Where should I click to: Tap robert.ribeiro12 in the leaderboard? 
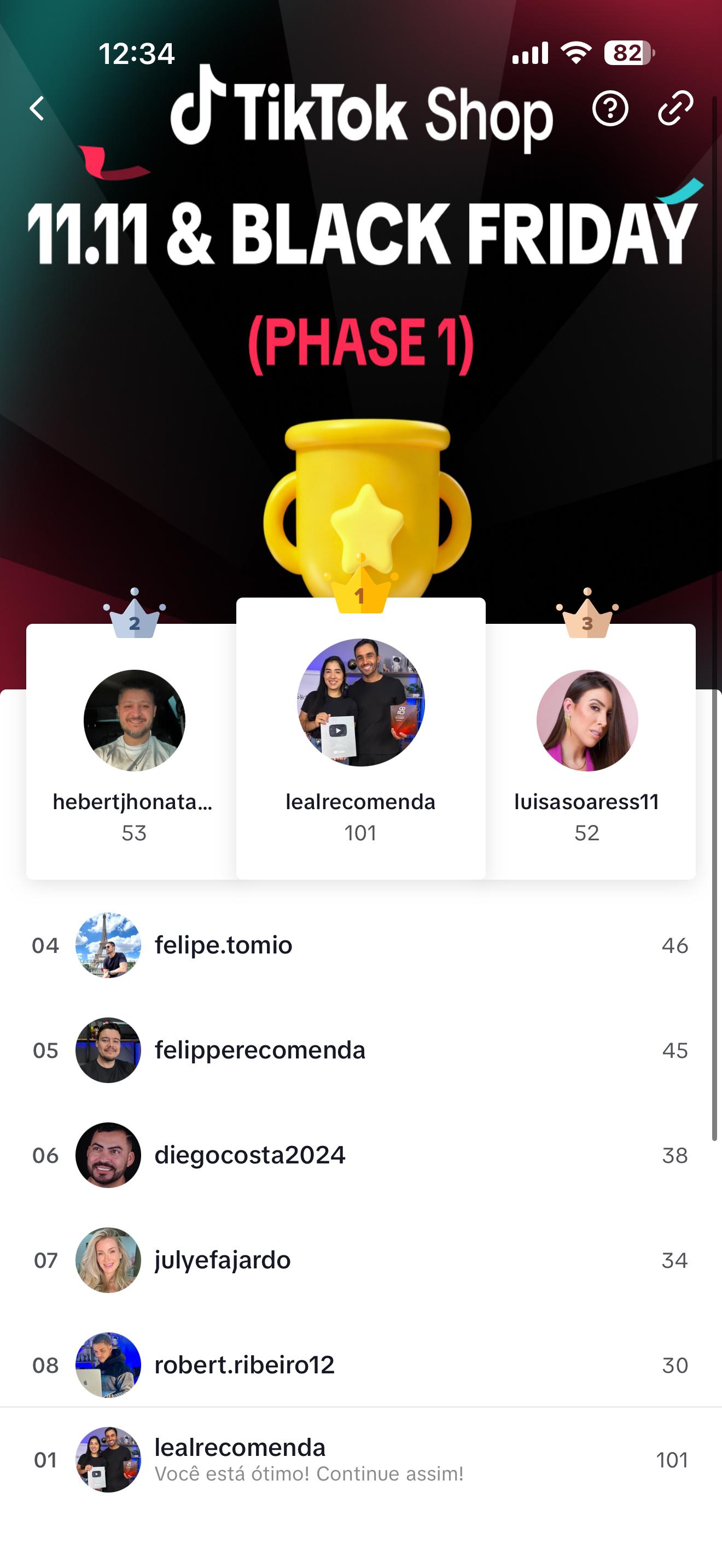360,1365
